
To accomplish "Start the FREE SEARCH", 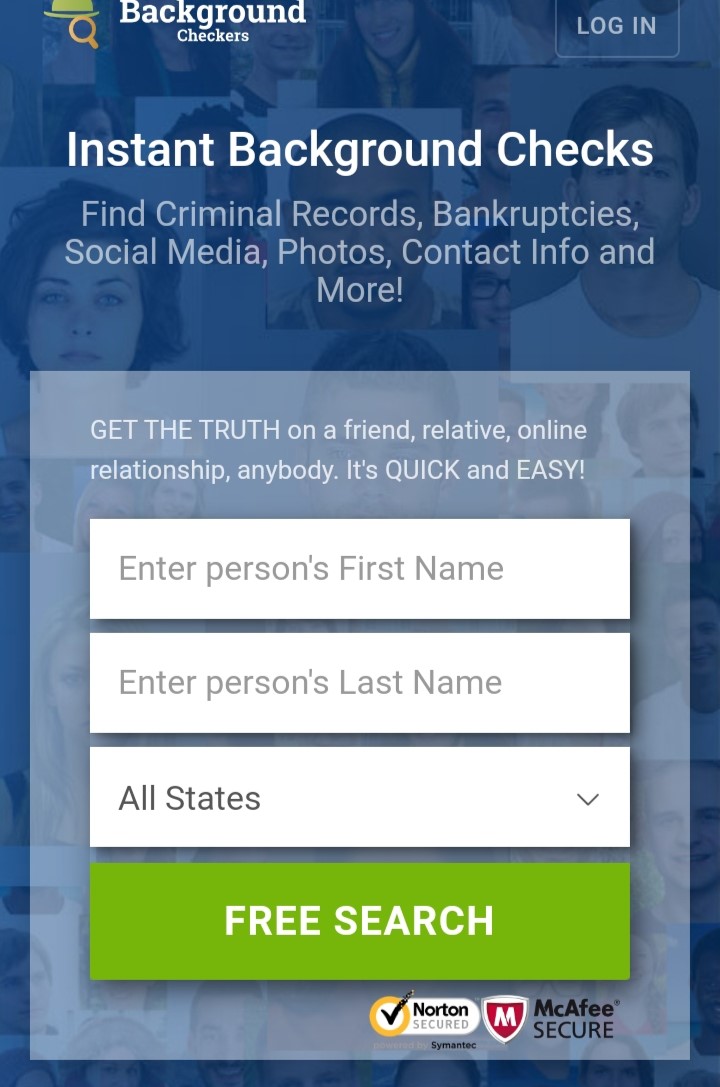I will tap(360, 921).
